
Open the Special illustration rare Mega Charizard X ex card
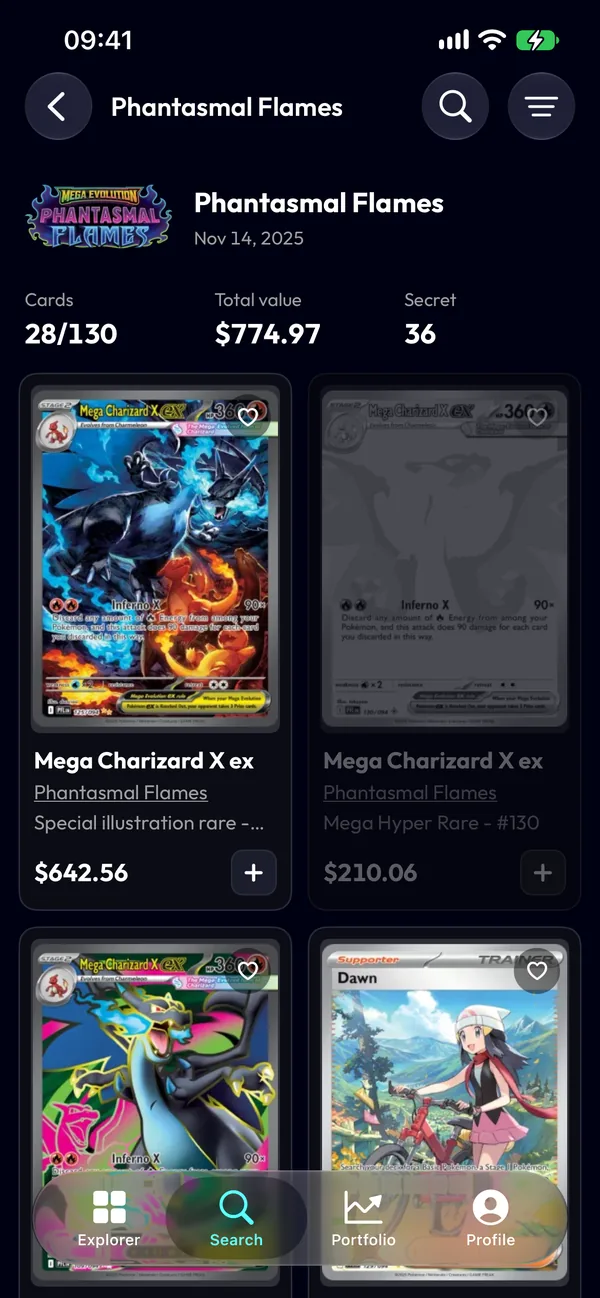coord(155,560)
